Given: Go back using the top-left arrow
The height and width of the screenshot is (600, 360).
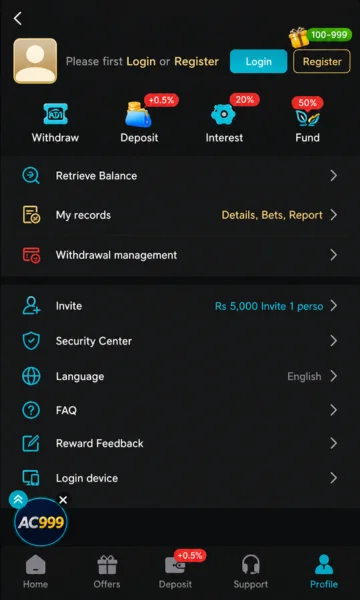Looking at the screenshot, I should pyautogui.click(x=18, y=18).
